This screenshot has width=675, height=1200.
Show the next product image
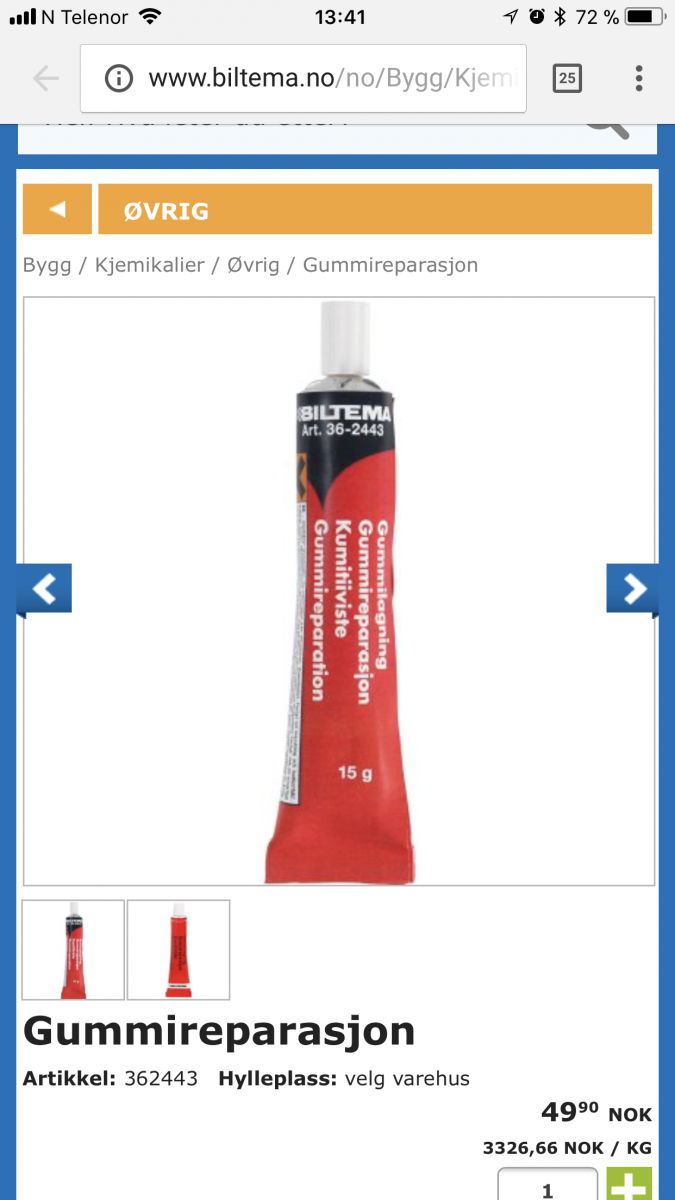pos(632,590)
